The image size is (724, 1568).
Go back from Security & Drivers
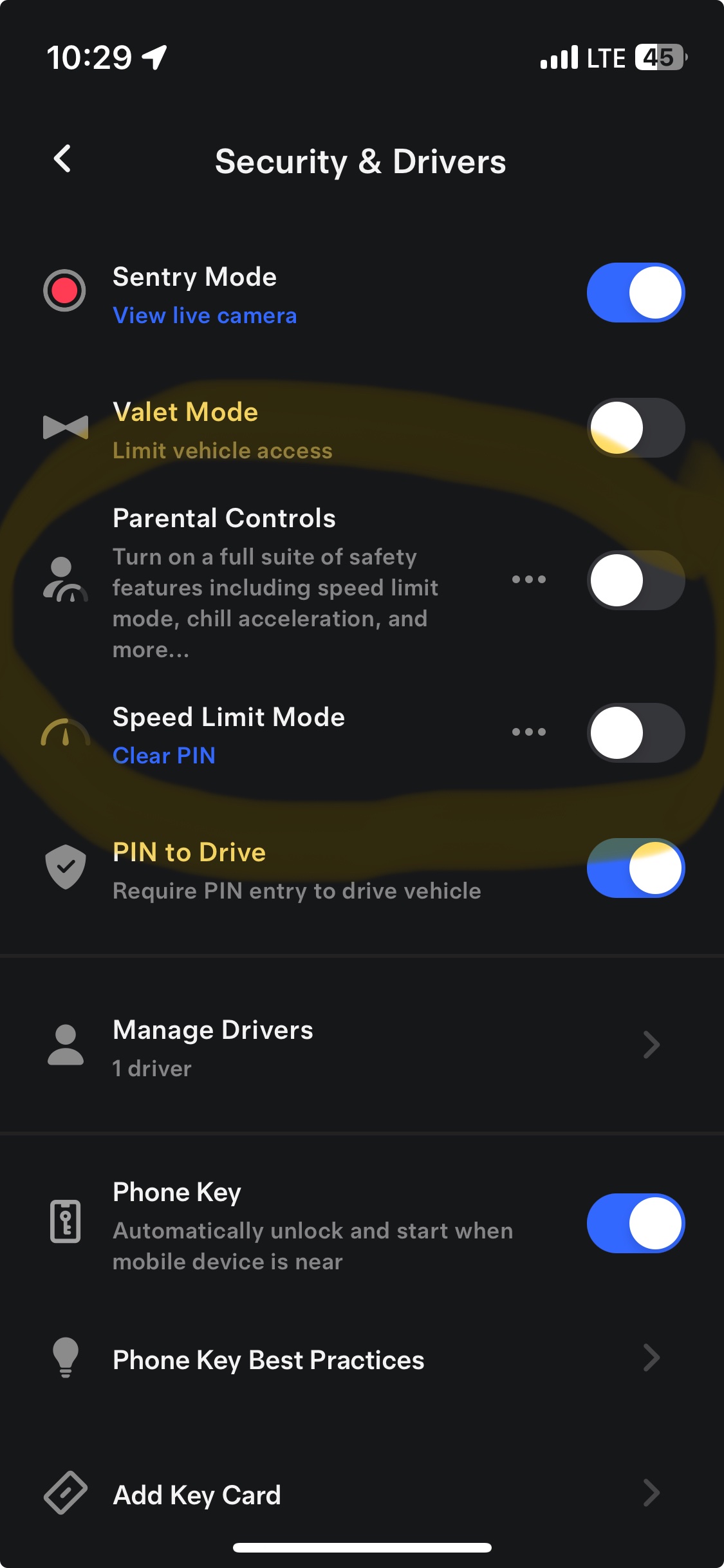(62, 159)
